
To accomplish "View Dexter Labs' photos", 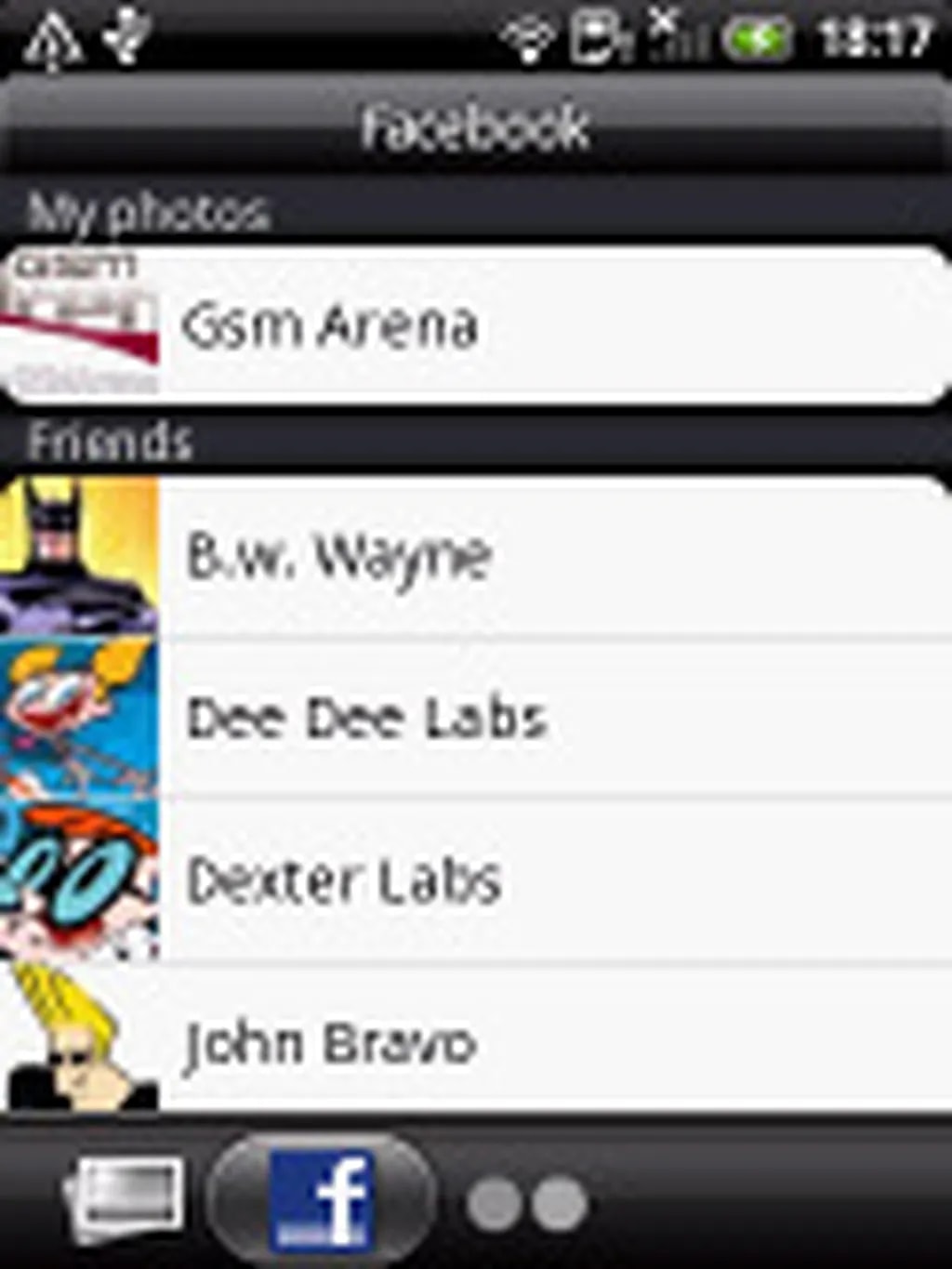I will pos(474,879).
